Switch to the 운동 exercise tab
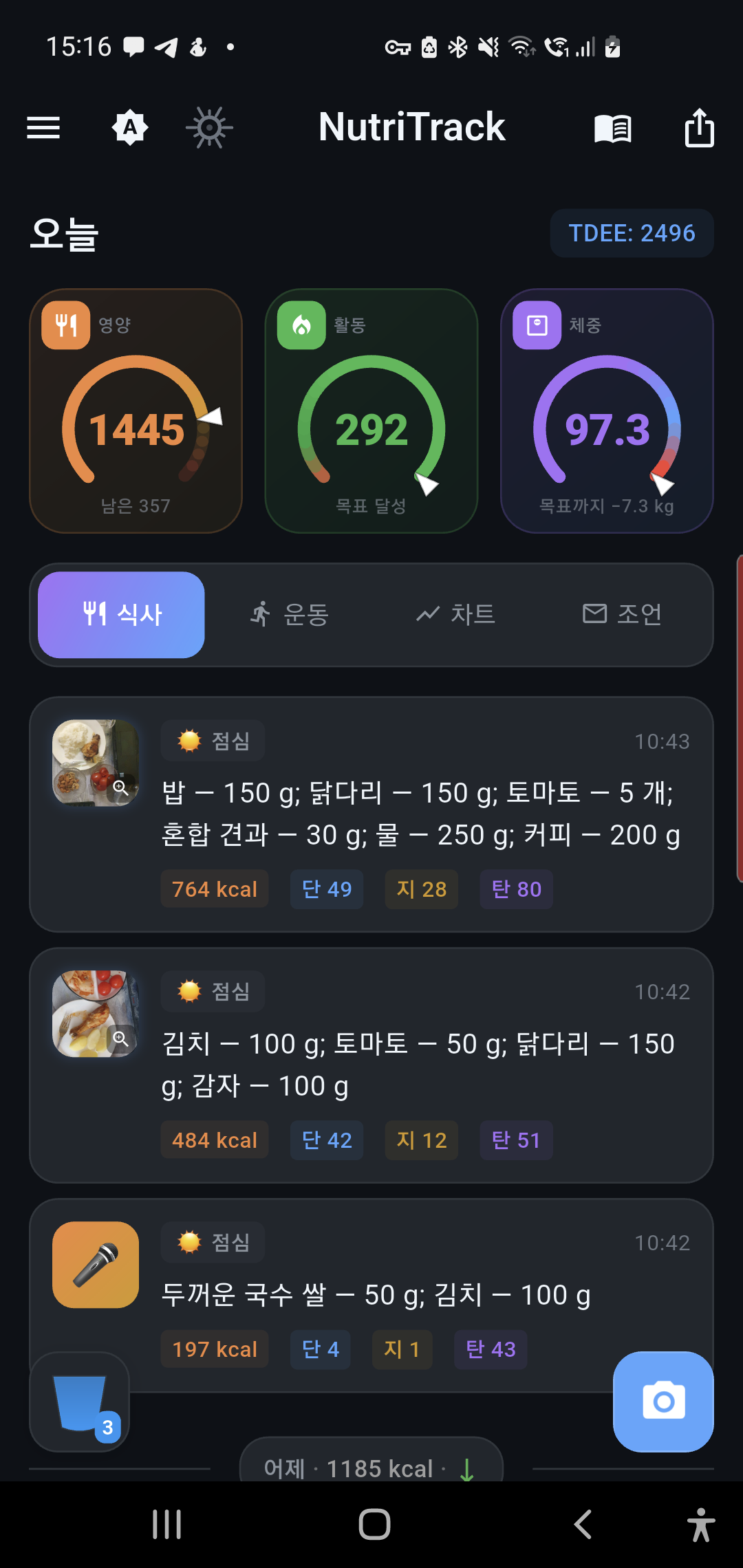 (x=289, y=614)
